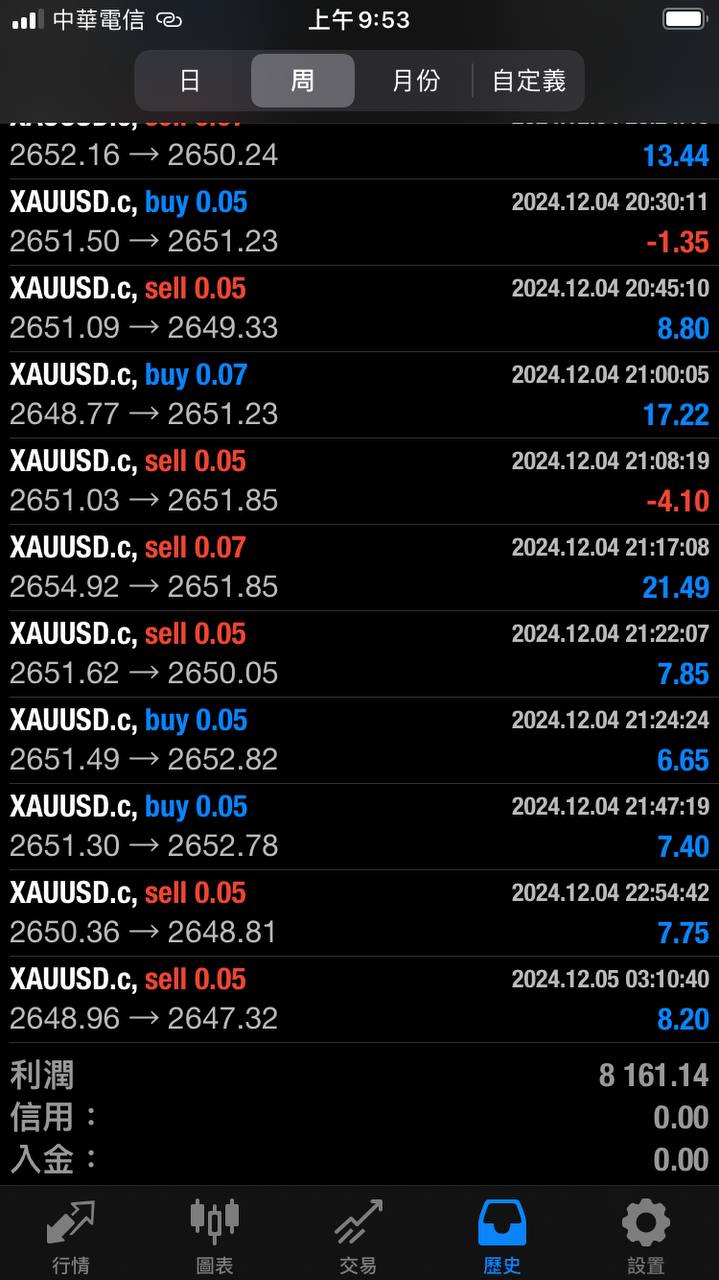Viewport: 719px width, 1280px height.
Task: Expand the buy 0.05 trade at 21:47:19
Action: (x=359, y=826)
